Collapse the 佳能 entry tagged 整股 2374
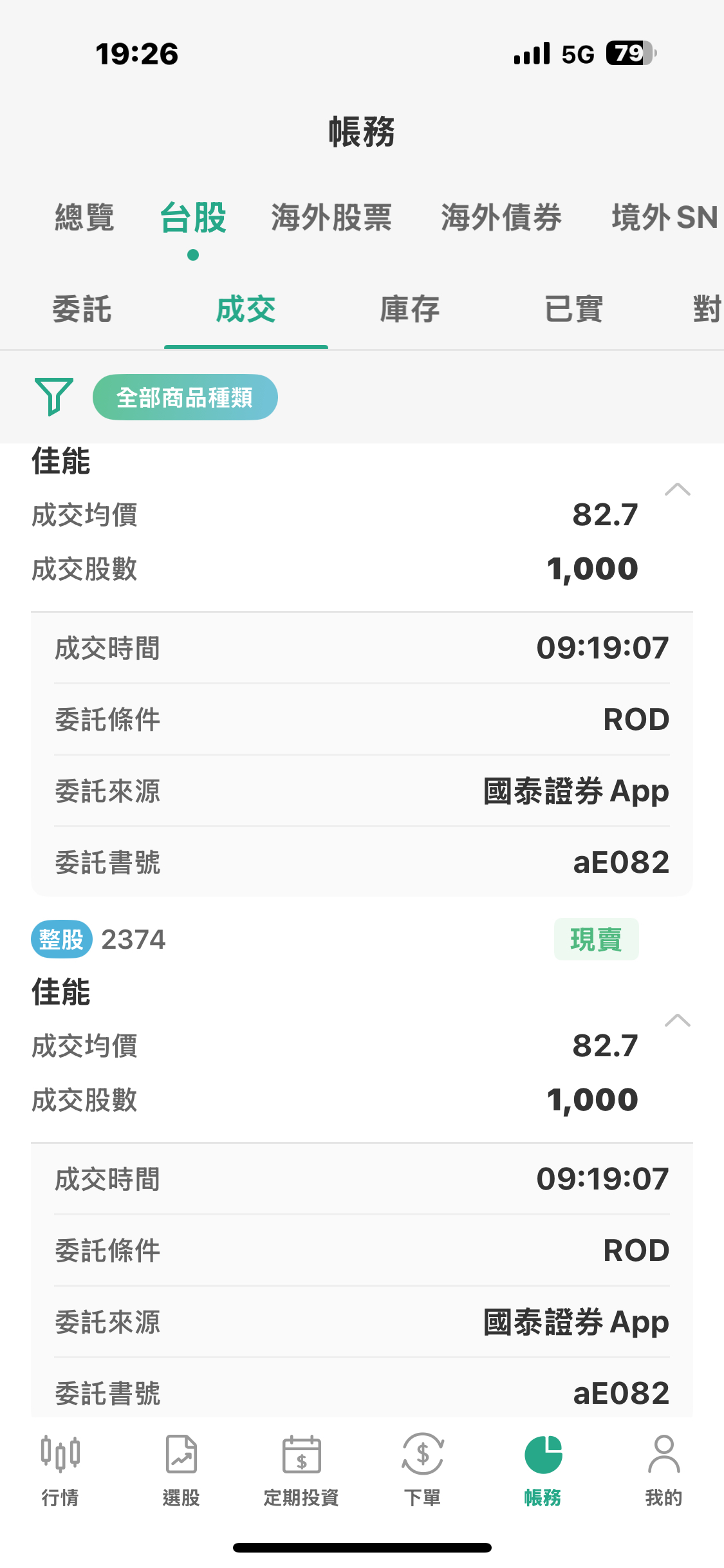This screenshot has height=1568, width=724. pos(677,1020)
